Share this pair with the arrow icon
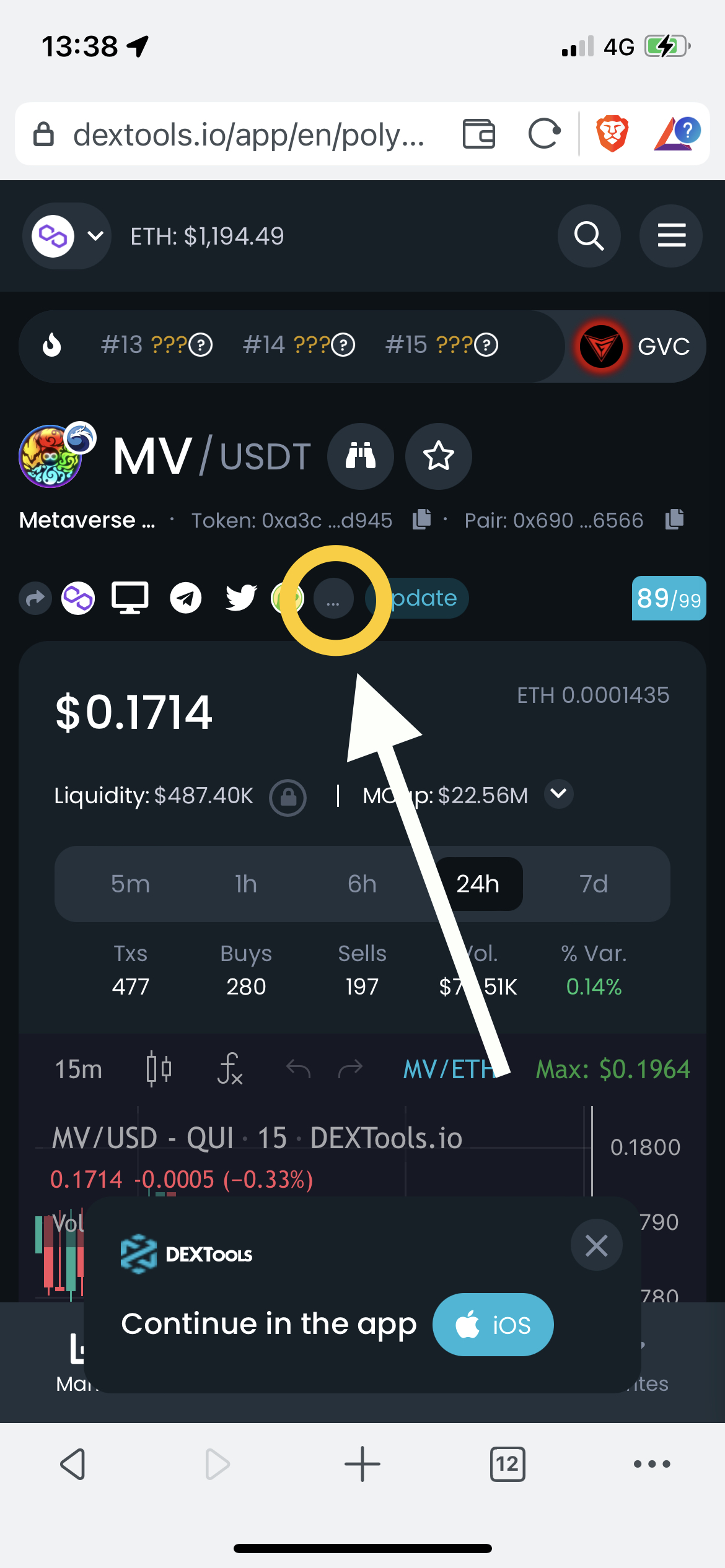 point(35,598)
